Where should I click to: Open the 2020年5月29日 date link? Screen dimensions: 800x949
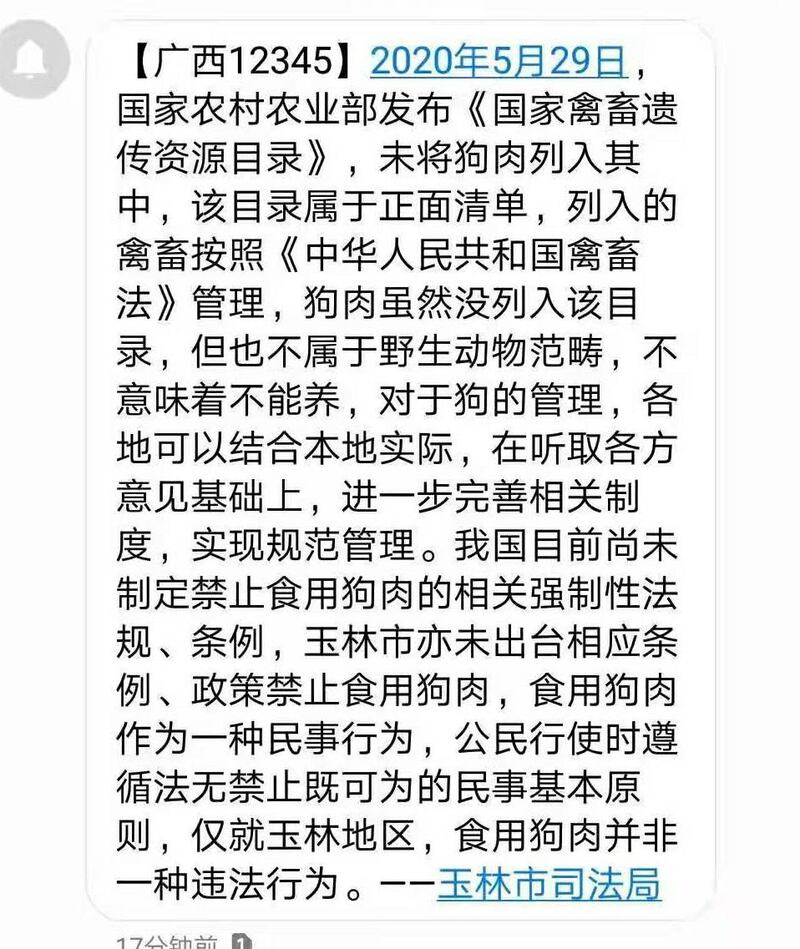(x=498, y=62)
